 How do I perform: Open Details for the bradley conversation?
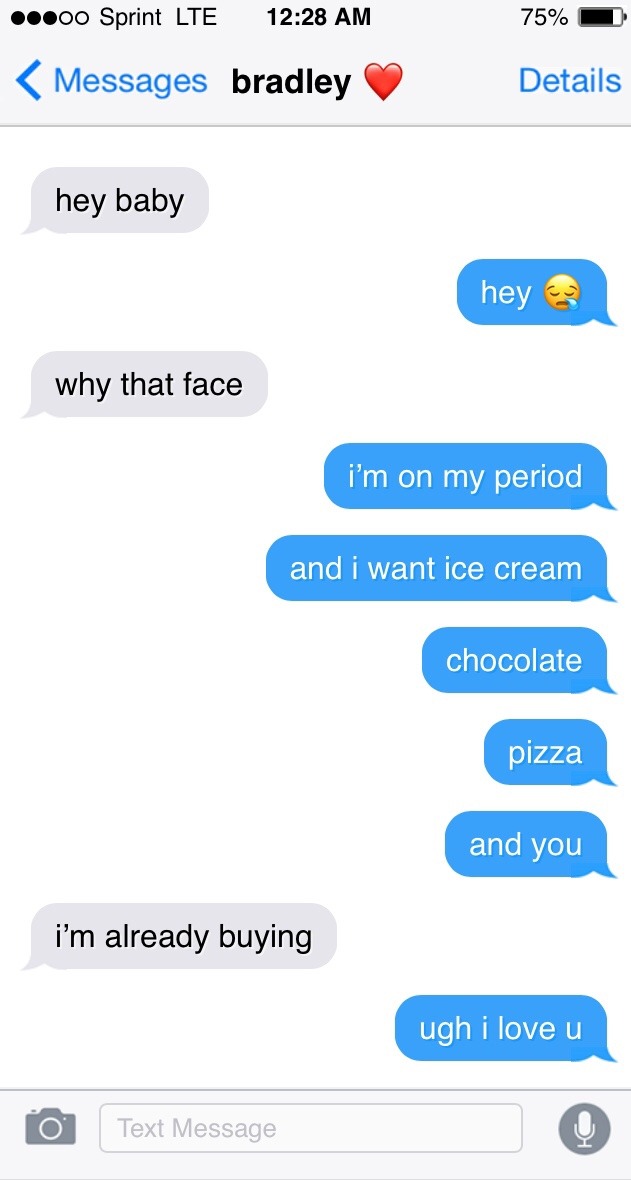click(569, 81)
